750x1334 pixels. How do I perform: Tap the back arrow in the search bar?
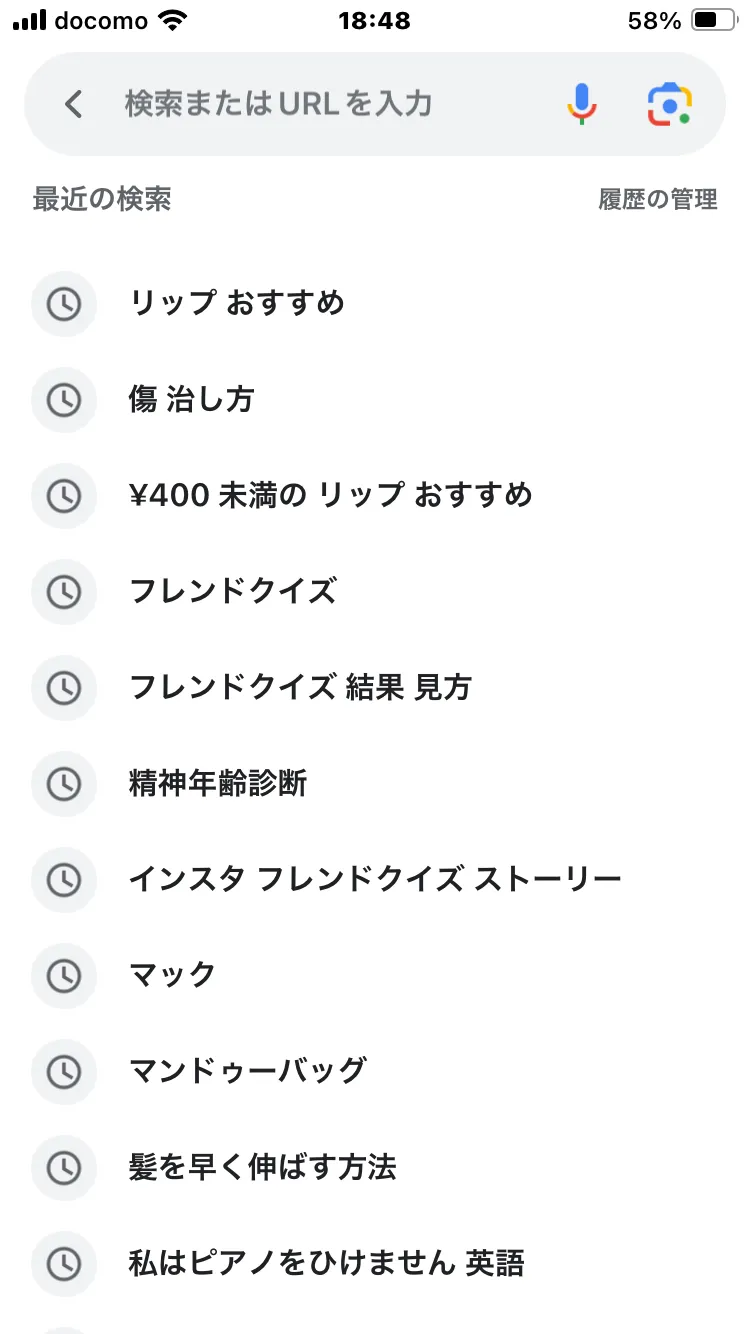click(73, 104)
